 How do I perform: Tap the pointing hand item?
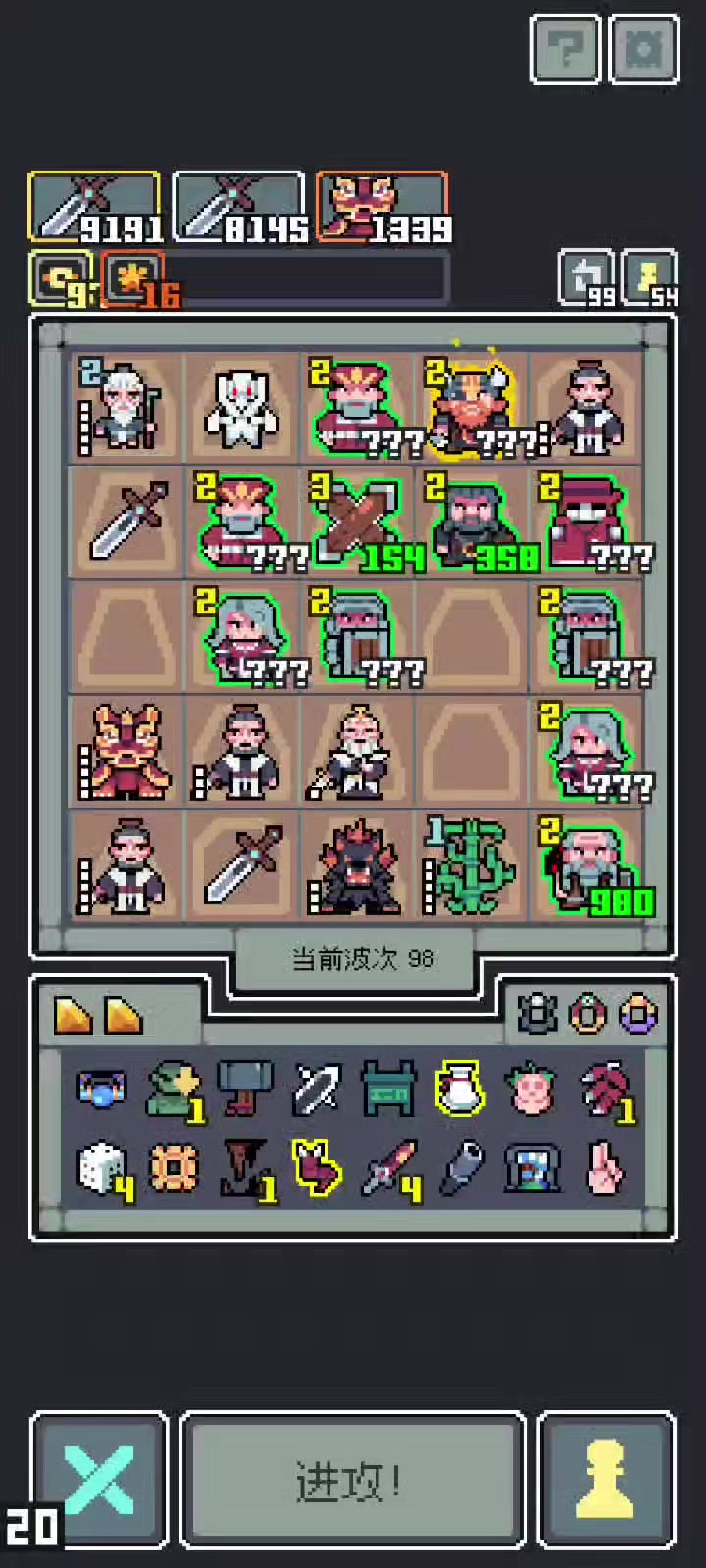click(x=604, y=1167)
